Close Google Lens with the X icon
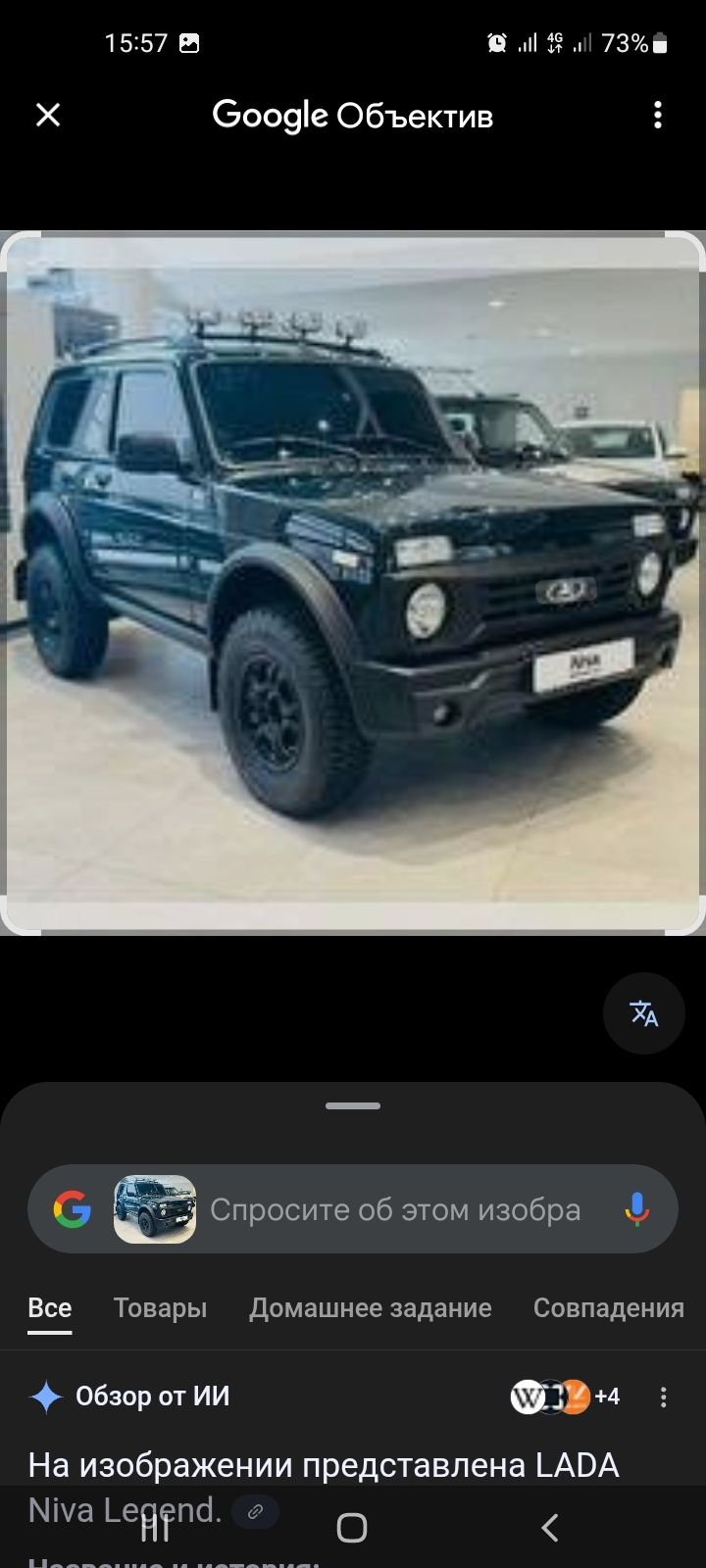706x1568 pixels. pyautogui.click(x=48, y=116)
